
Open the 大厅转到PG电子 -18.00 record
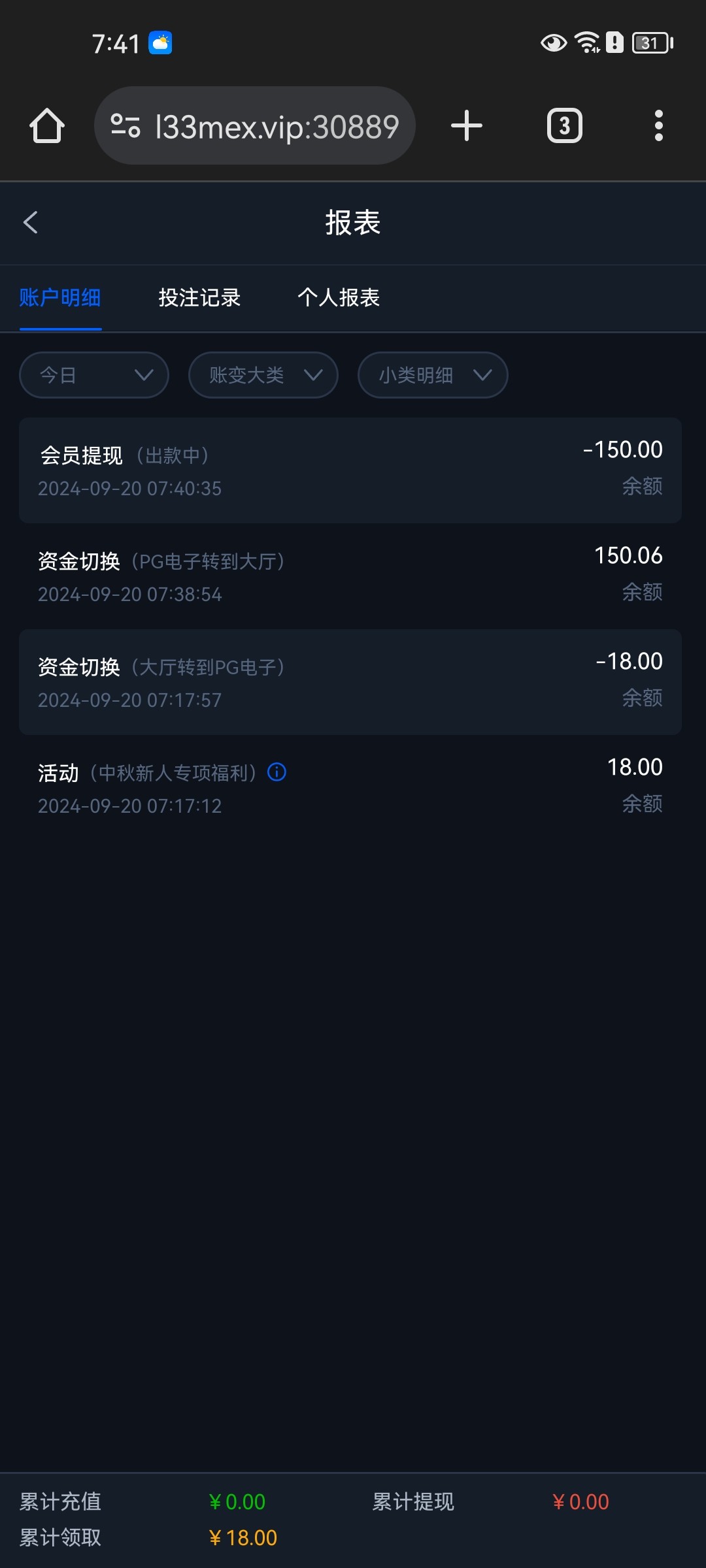point(350,682)
